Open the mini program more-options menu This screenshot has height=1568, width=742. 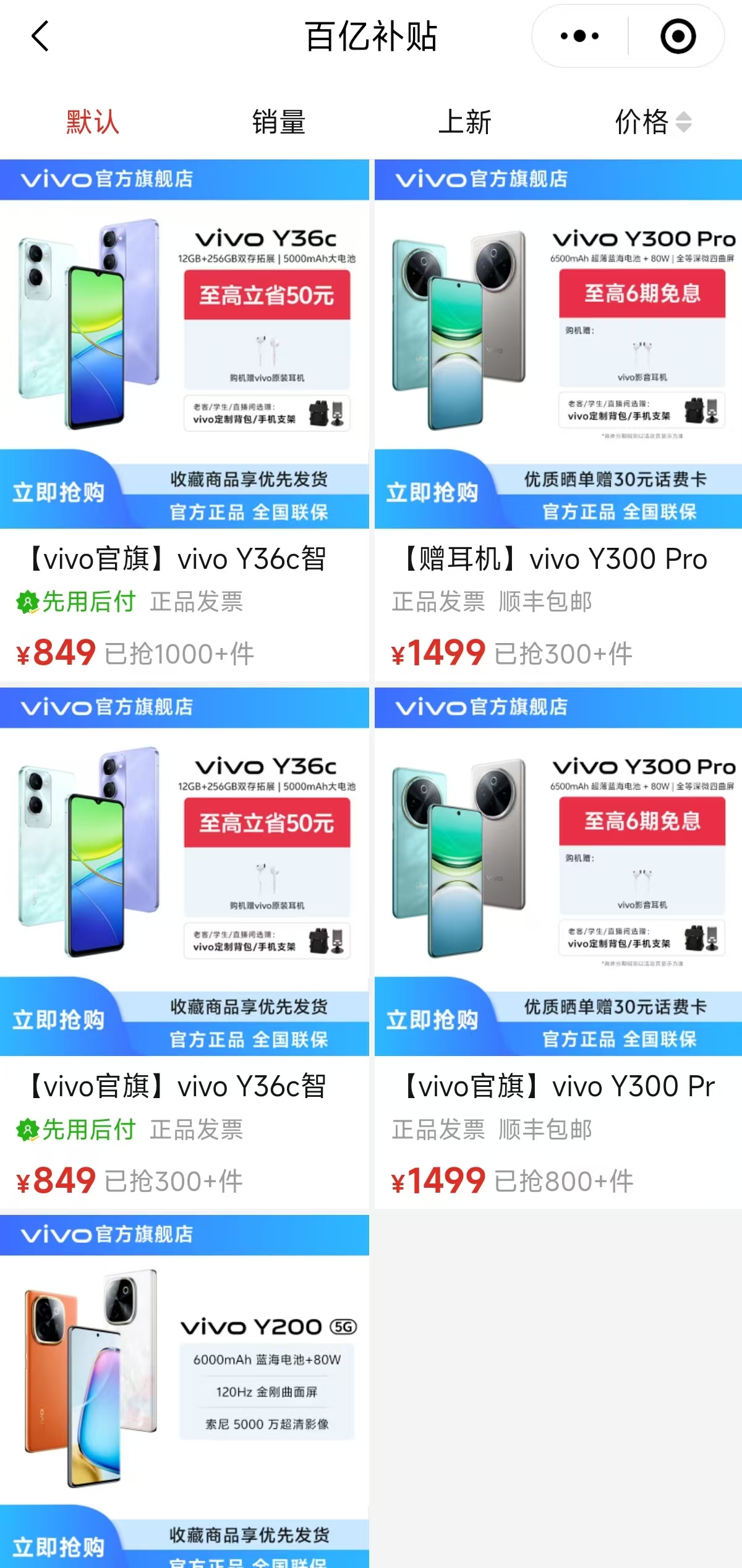tap(579, 36)
